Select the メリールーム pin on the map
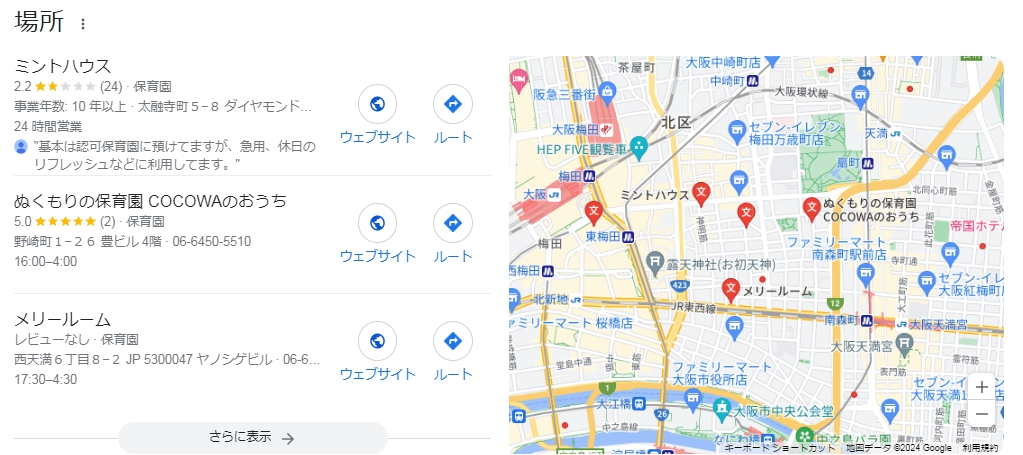This screenshot has height=455, width=1023. [x=731, y=290]
